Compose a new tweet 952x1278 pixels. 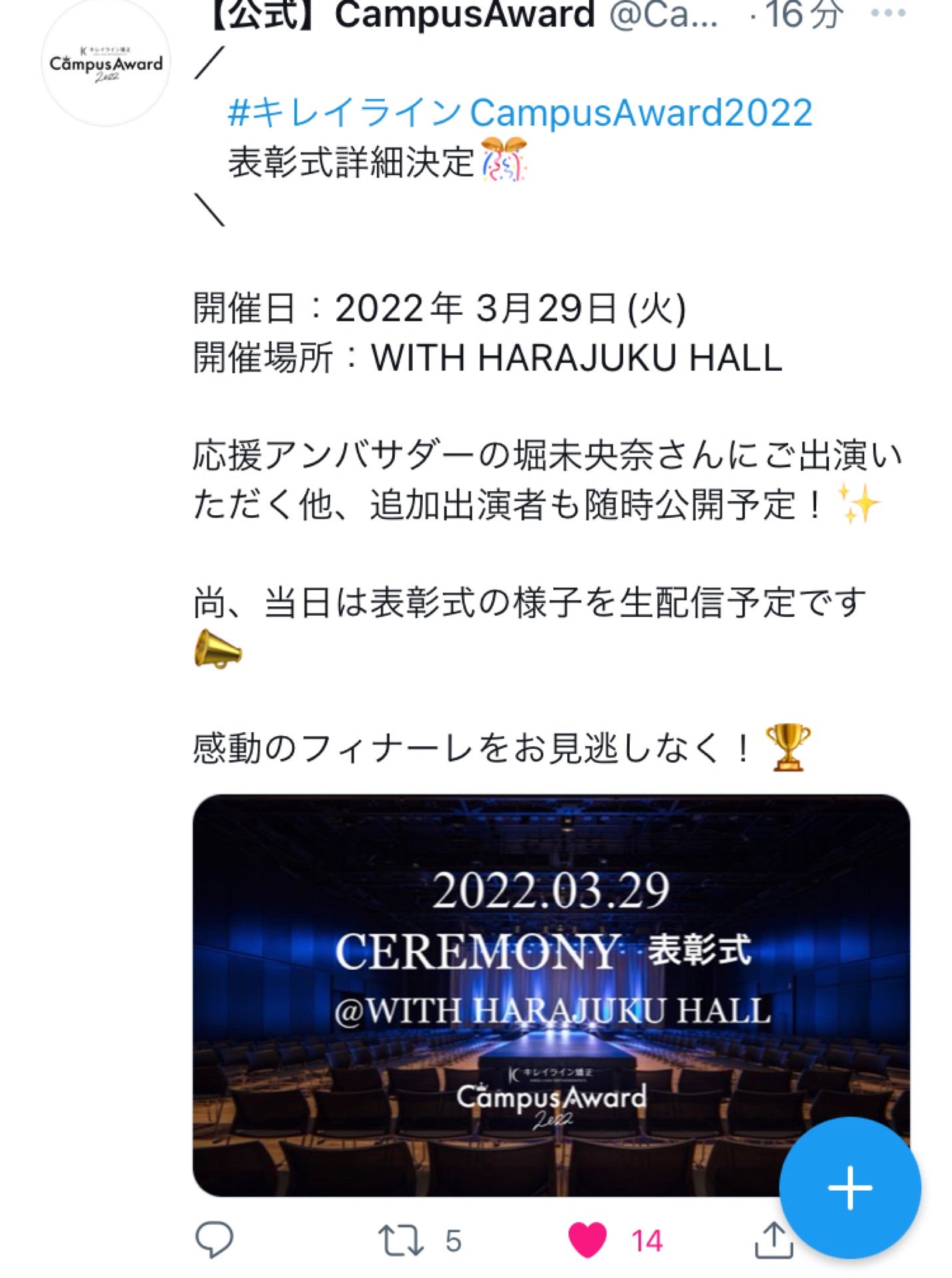pos(849,1187)
